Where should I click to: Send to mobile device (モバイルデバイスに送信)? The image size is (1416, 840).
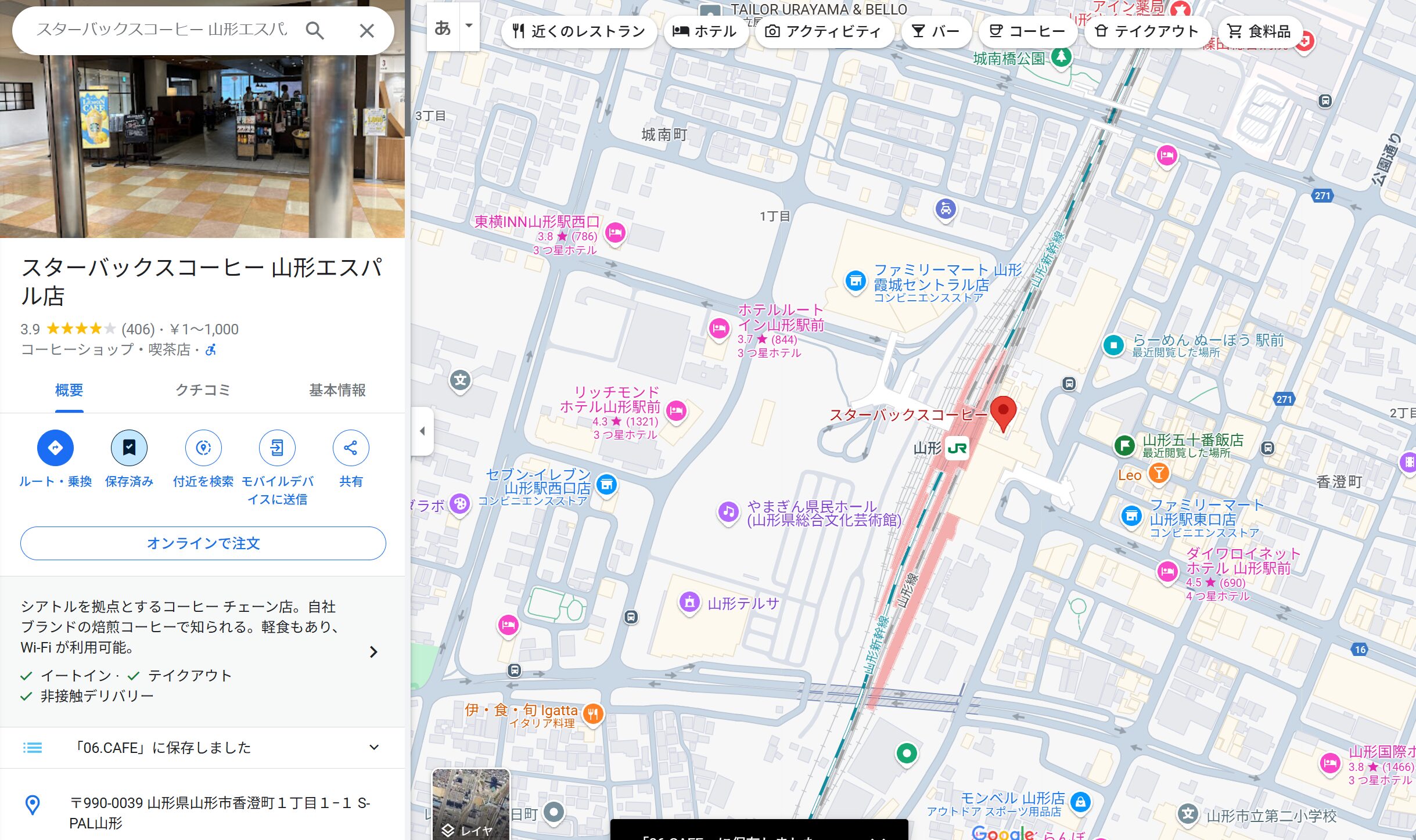point(277,448)
